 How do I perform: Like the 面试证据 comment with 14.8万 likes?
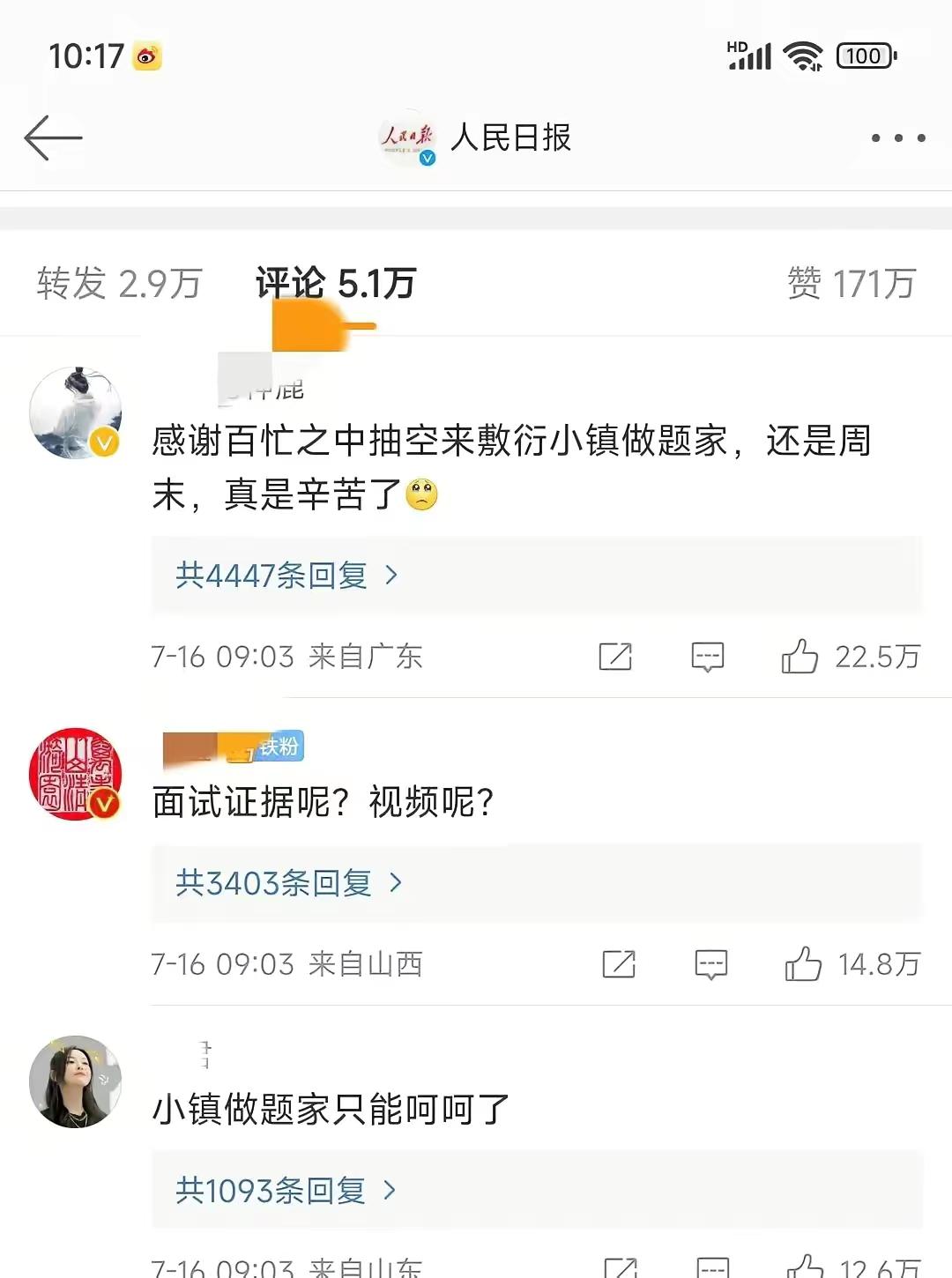tap(803, 964)
